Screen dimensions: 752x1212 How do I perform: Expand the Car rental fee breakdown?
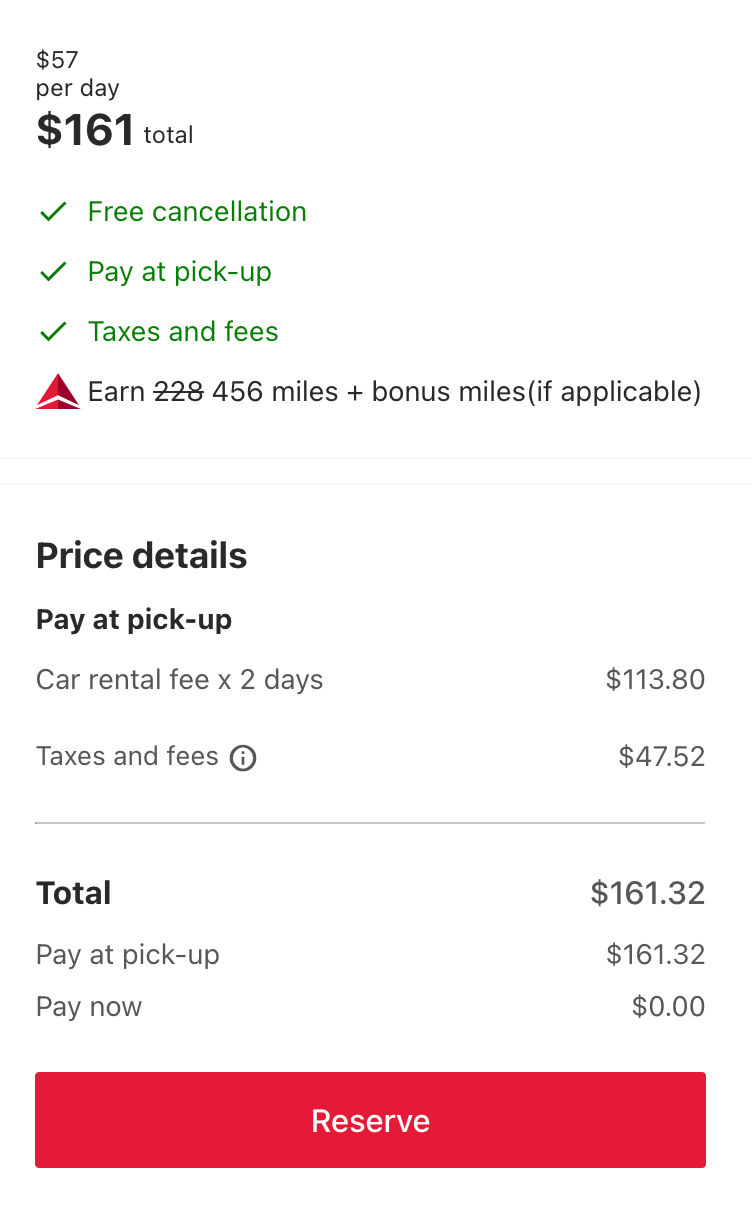coord(179,679)
